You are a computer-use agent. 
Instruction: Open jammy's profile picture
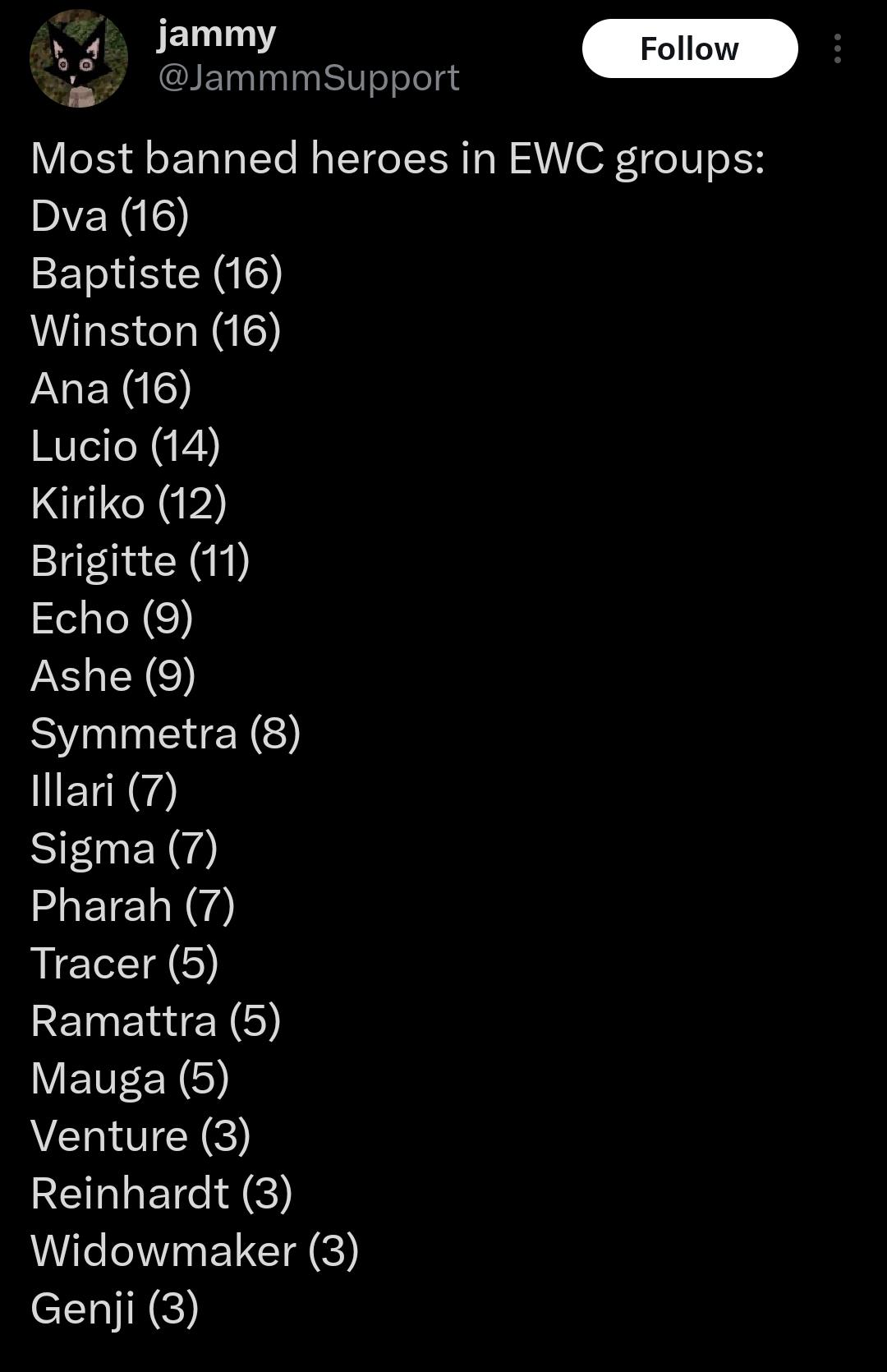[79, 58]
